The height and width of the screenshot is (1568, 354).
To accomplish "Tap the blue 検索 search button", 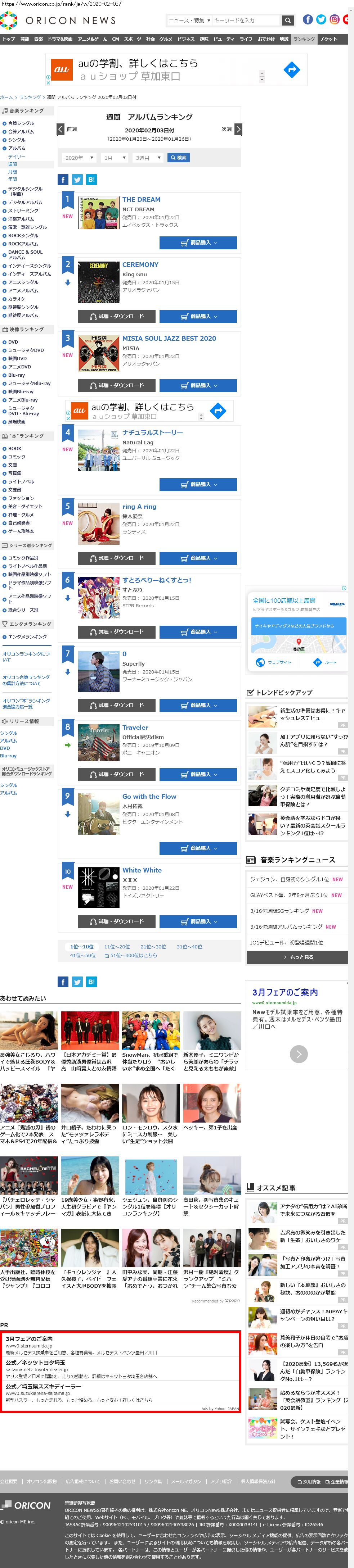I will click(x=179, y=158).
